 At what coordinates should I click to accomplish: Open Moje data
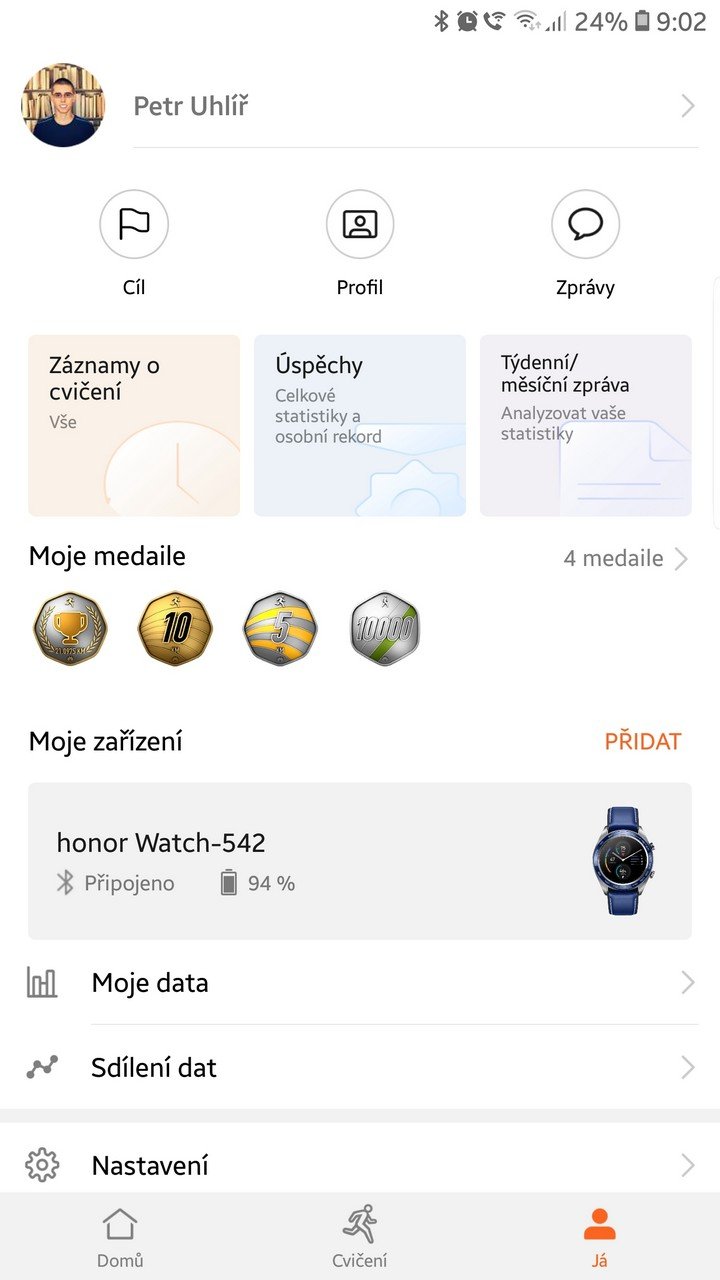(x=360, y=983)
